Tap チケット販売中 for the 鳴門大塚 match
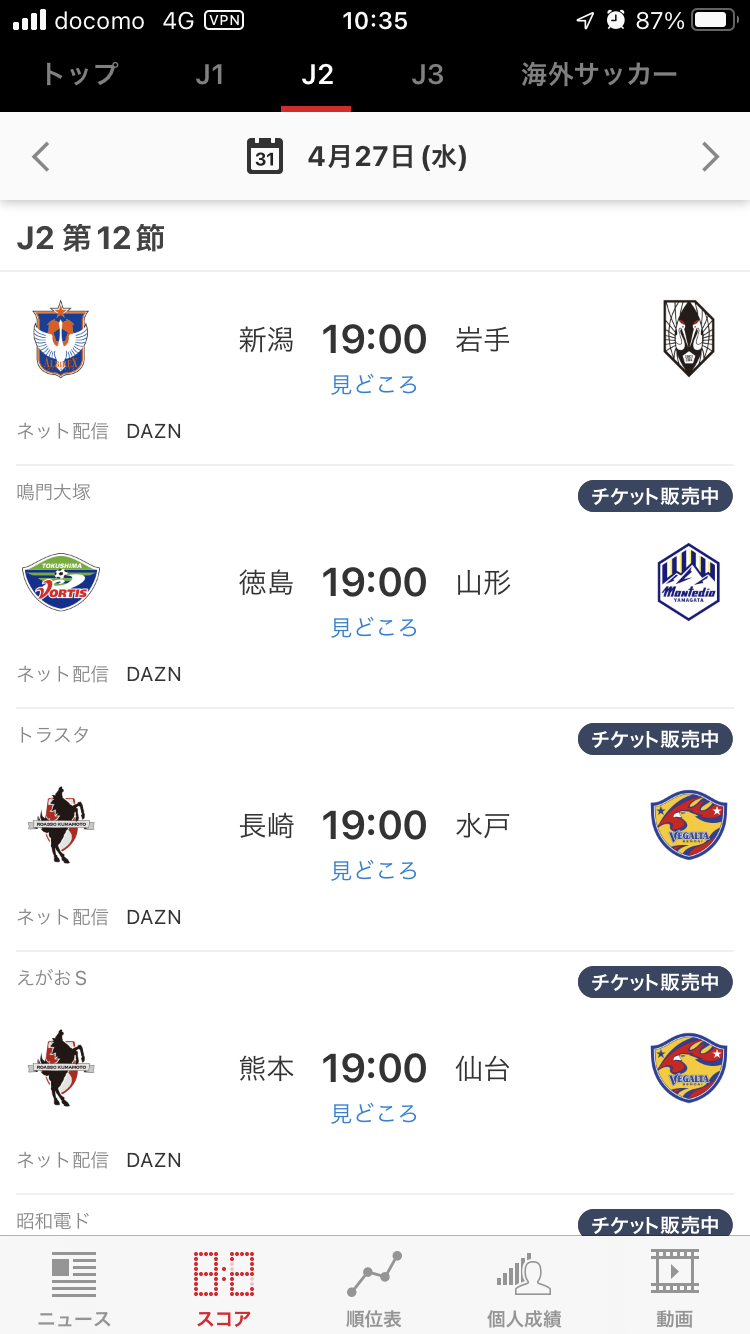Screen dimensions: 750x1334 coord(655,496)
